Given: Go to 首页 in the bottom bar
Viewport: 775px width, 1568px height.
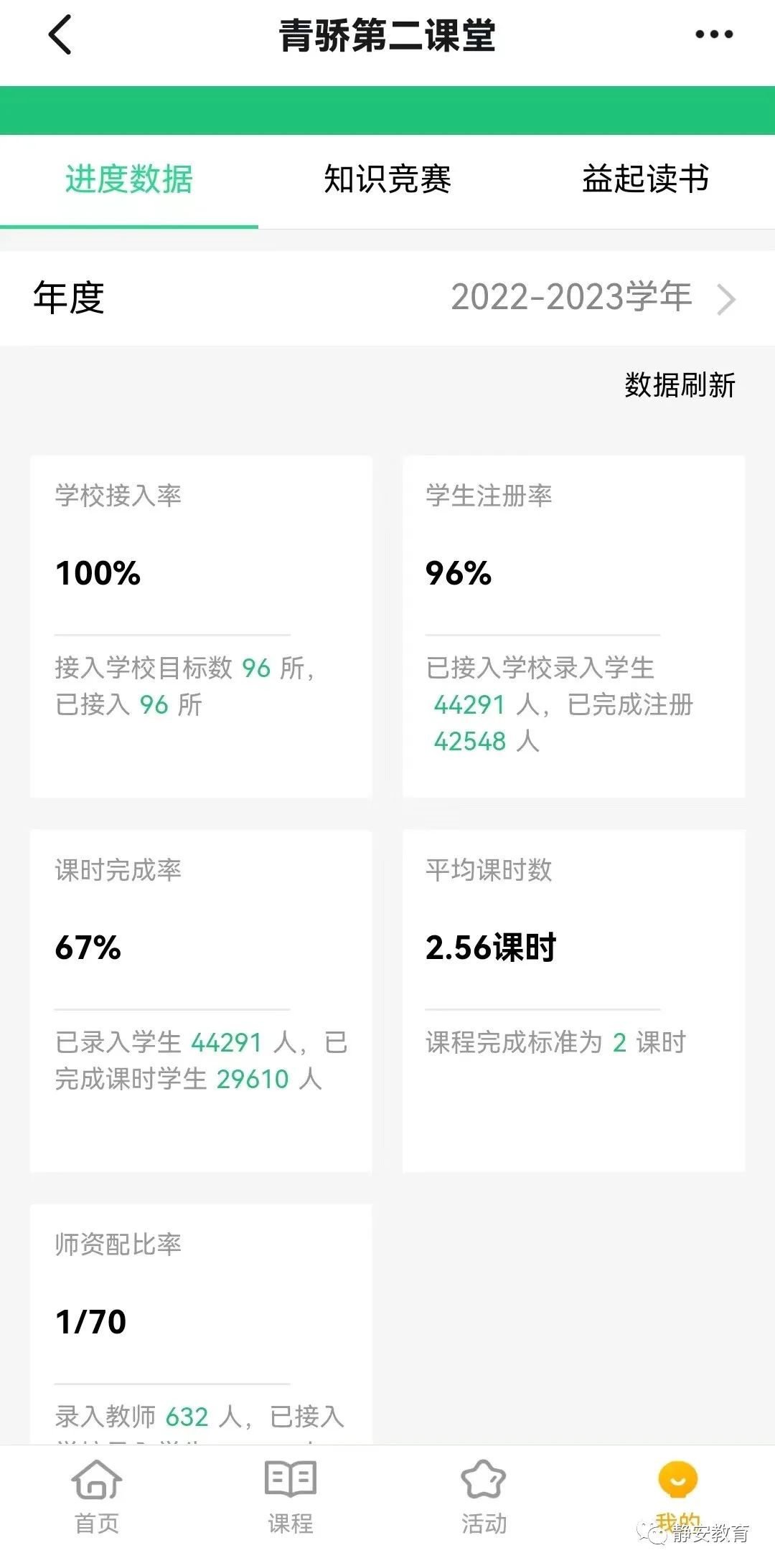Looking at the screenshot, I should (97, 1496).
